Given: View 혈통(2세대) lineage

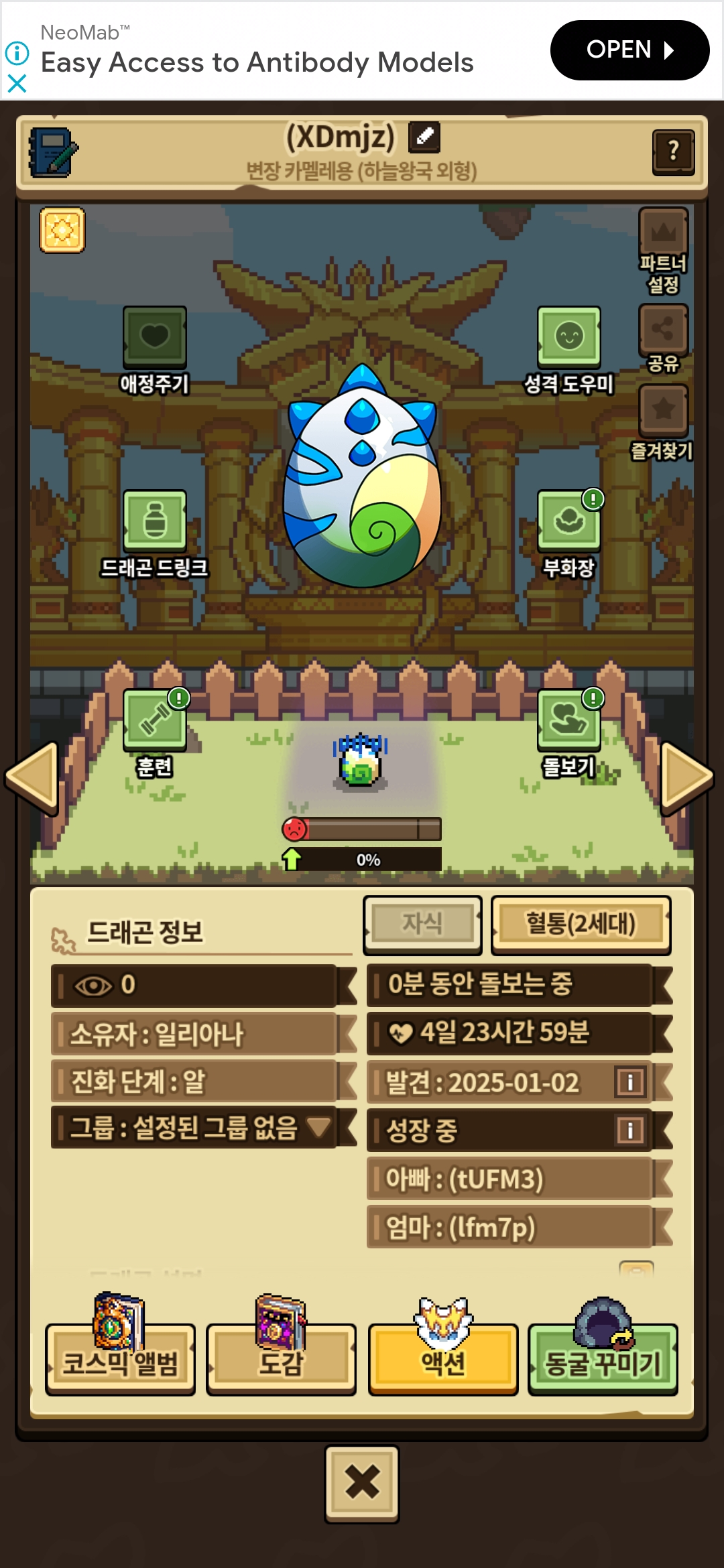Looking at the screenshot, I should pos(581,924).
